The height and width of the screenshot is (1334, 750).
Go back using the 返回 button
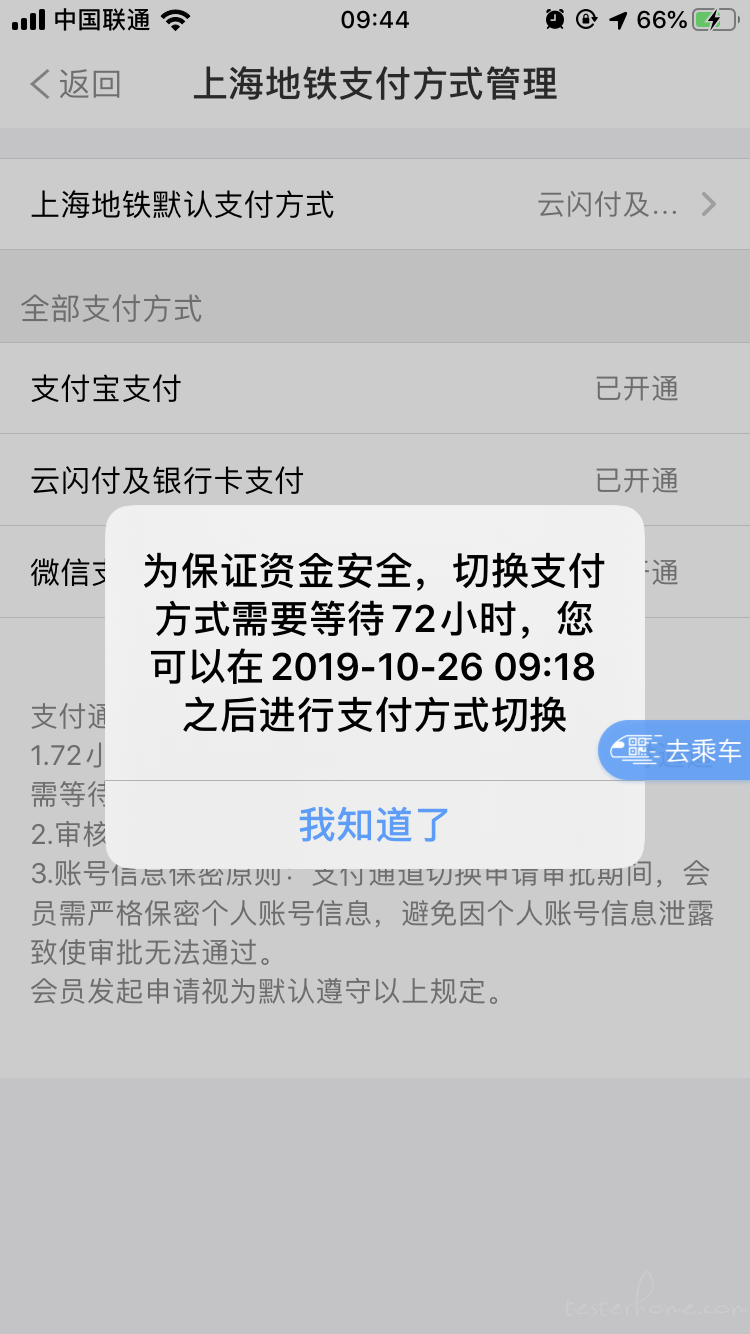(x=76, y=85)
